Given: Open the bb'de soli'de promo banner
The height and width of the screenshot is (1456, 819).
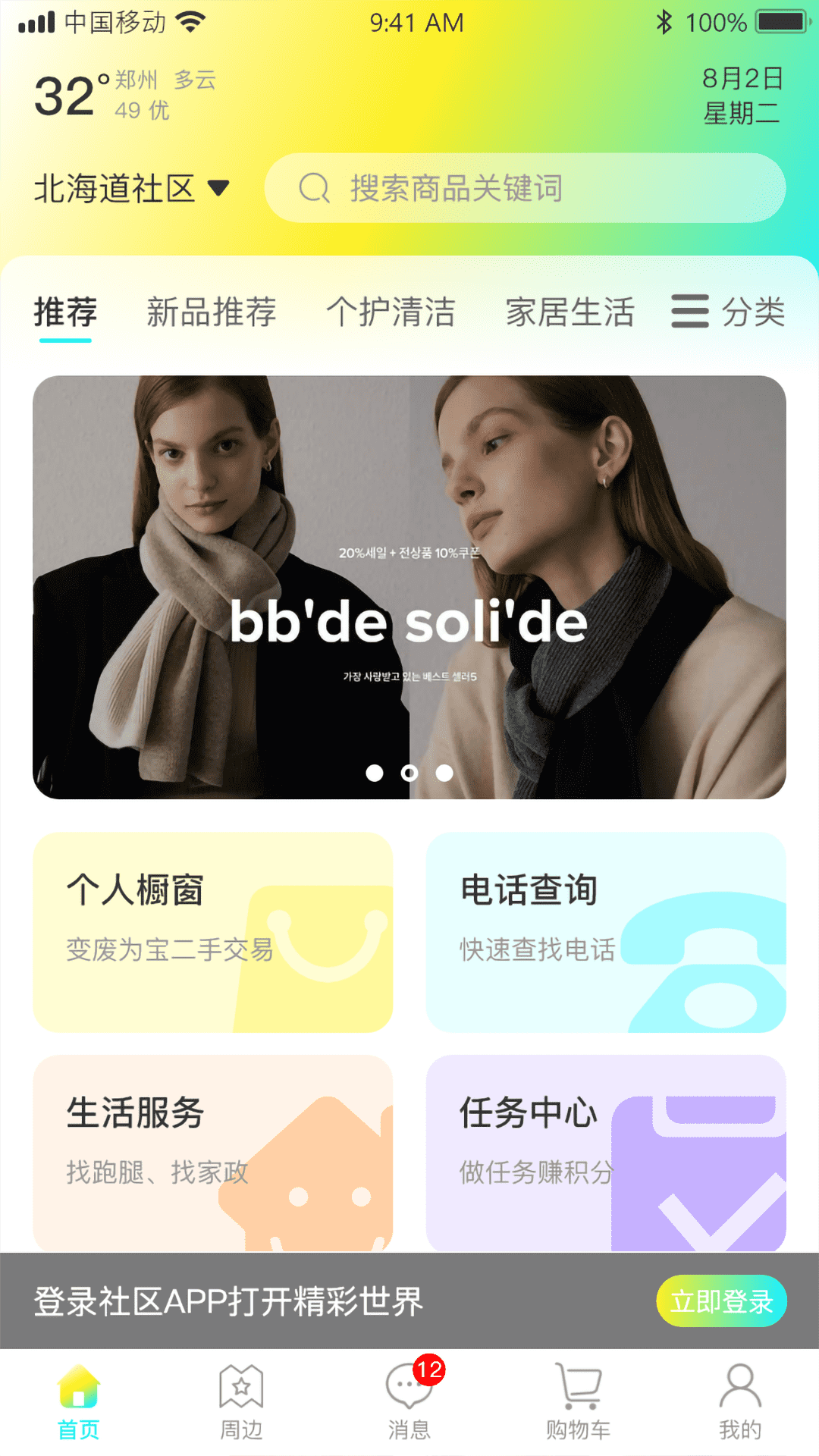Looking at the screenshot, I should point(409,587).
